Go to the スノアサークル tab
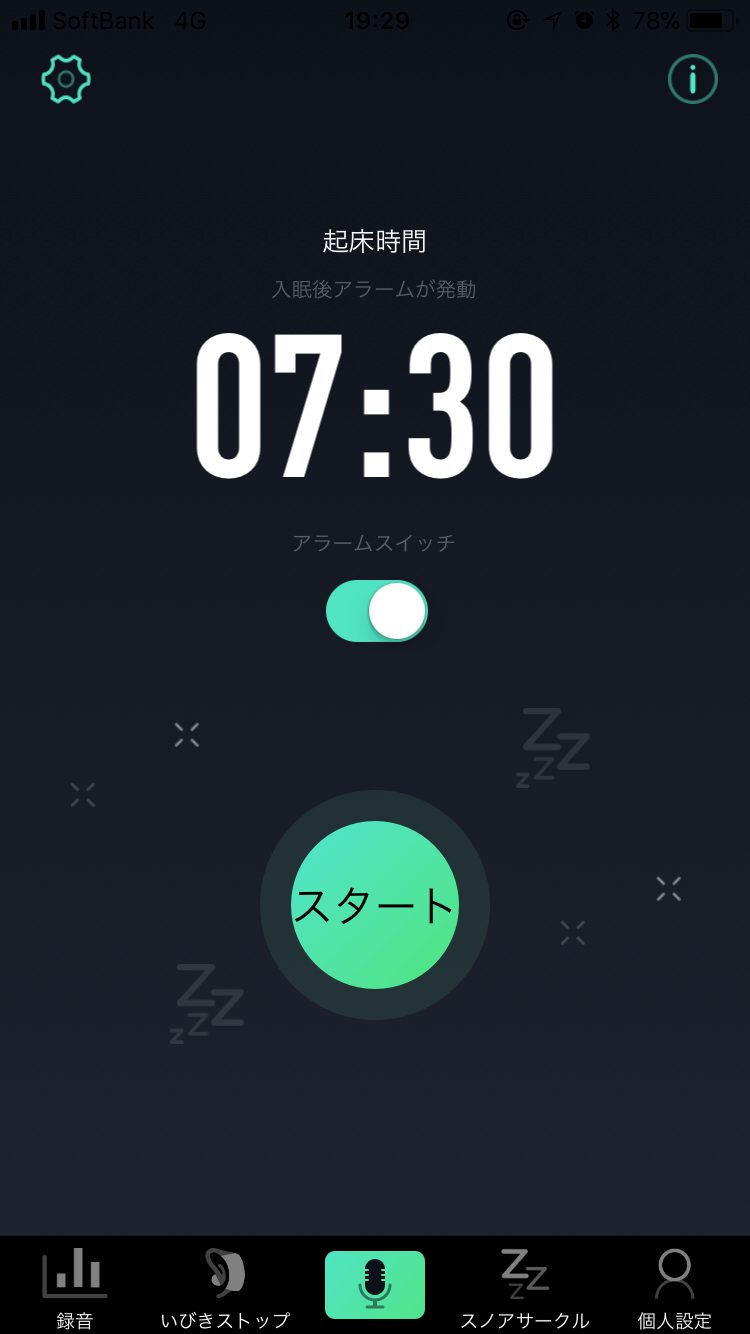 (x=525, y=1288)
